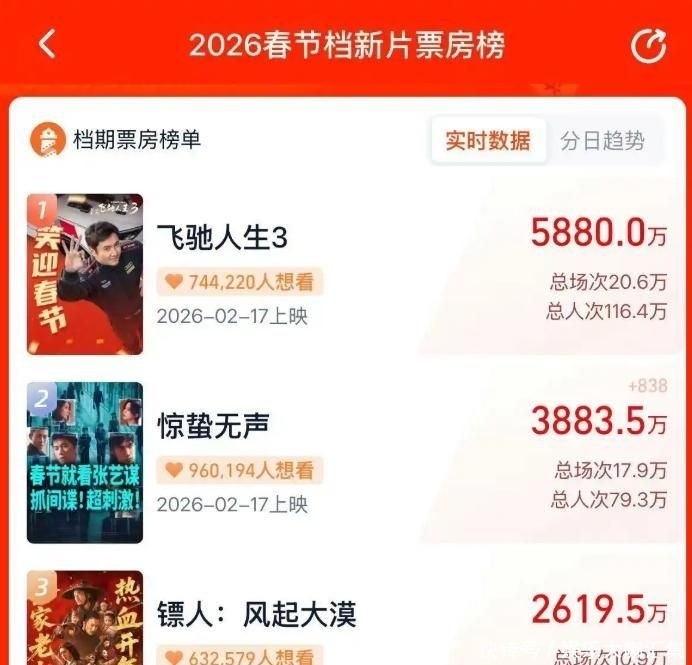Switch to the 实时数据 tab
The width and height of the screenshot is (692, 665).
click(488, 141)
